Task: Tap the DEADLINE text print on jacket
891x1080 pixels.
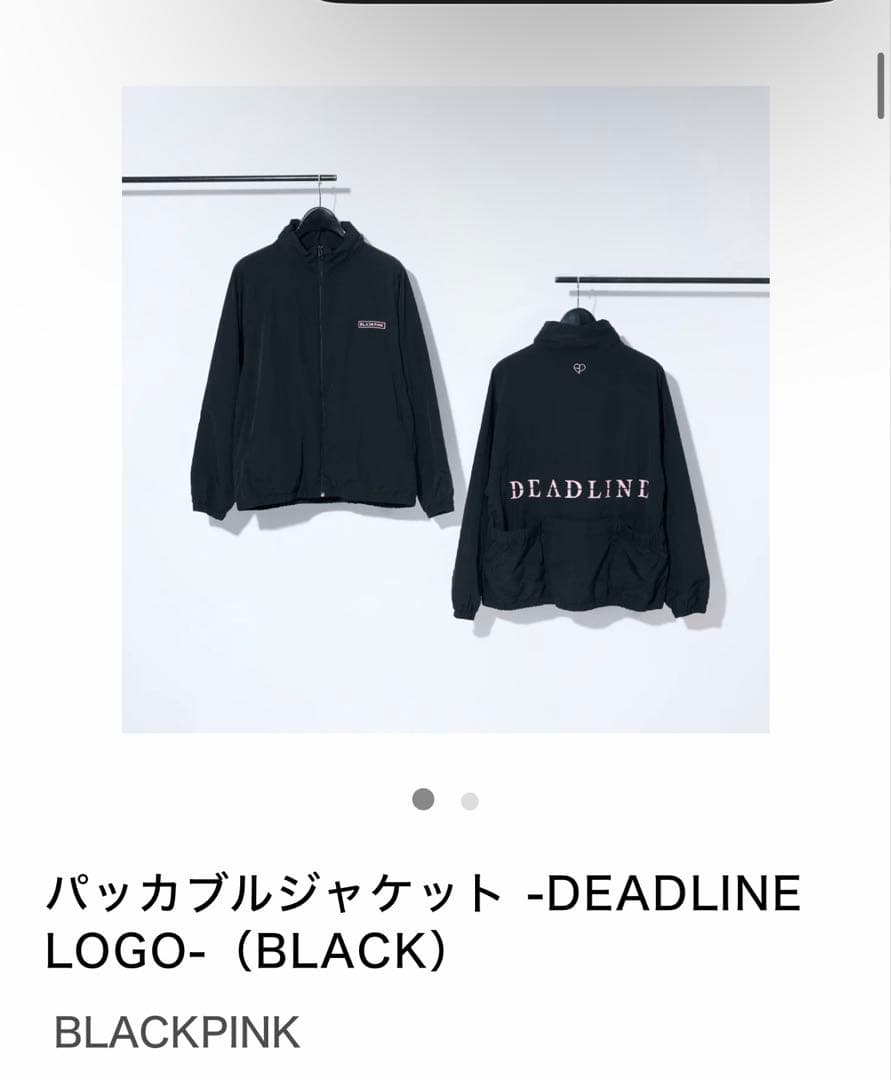Action: coord(580,487)
